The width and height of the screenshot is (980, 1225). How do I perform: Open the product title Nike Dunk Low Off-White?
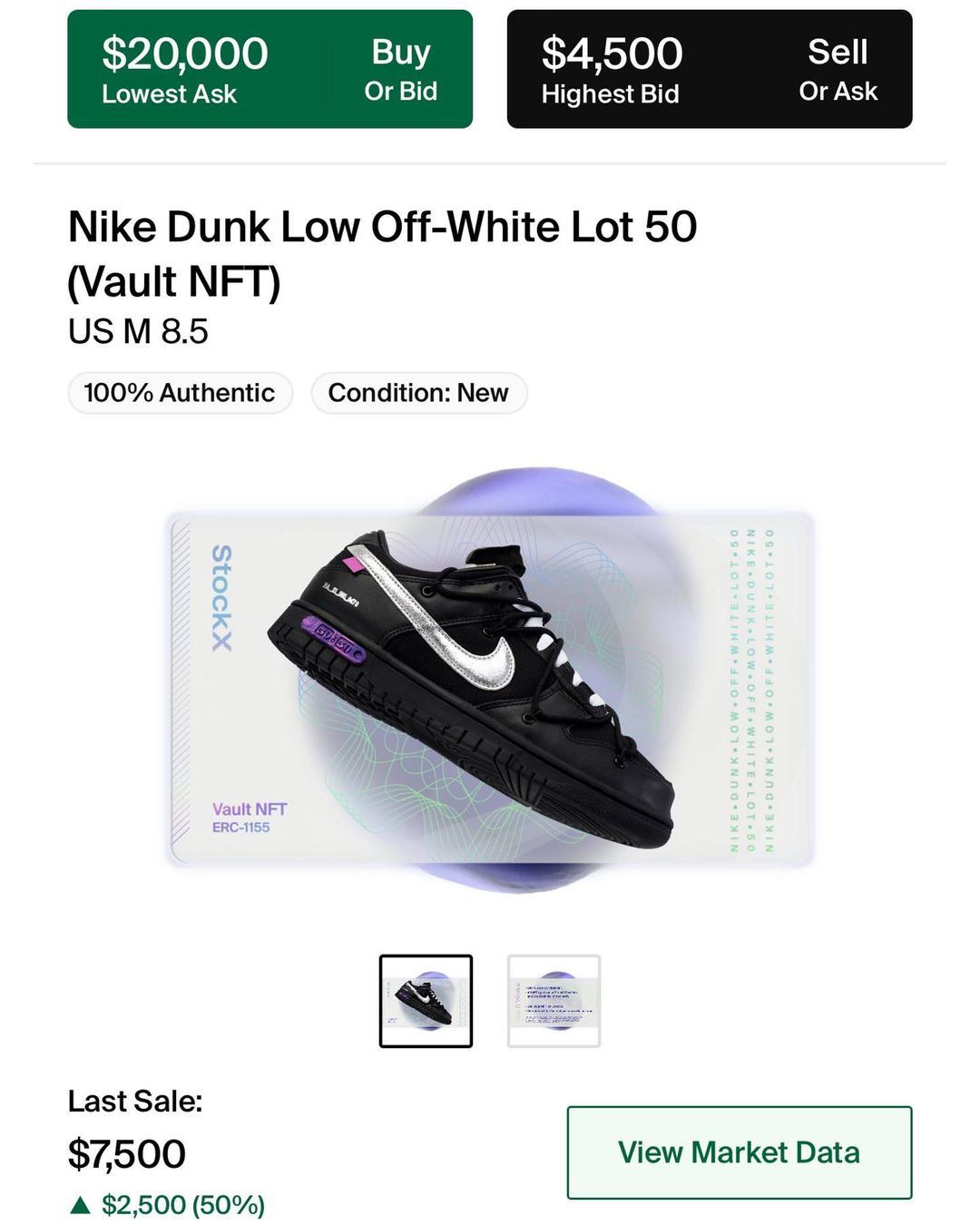pyautogui.click(x=381, y=227)
